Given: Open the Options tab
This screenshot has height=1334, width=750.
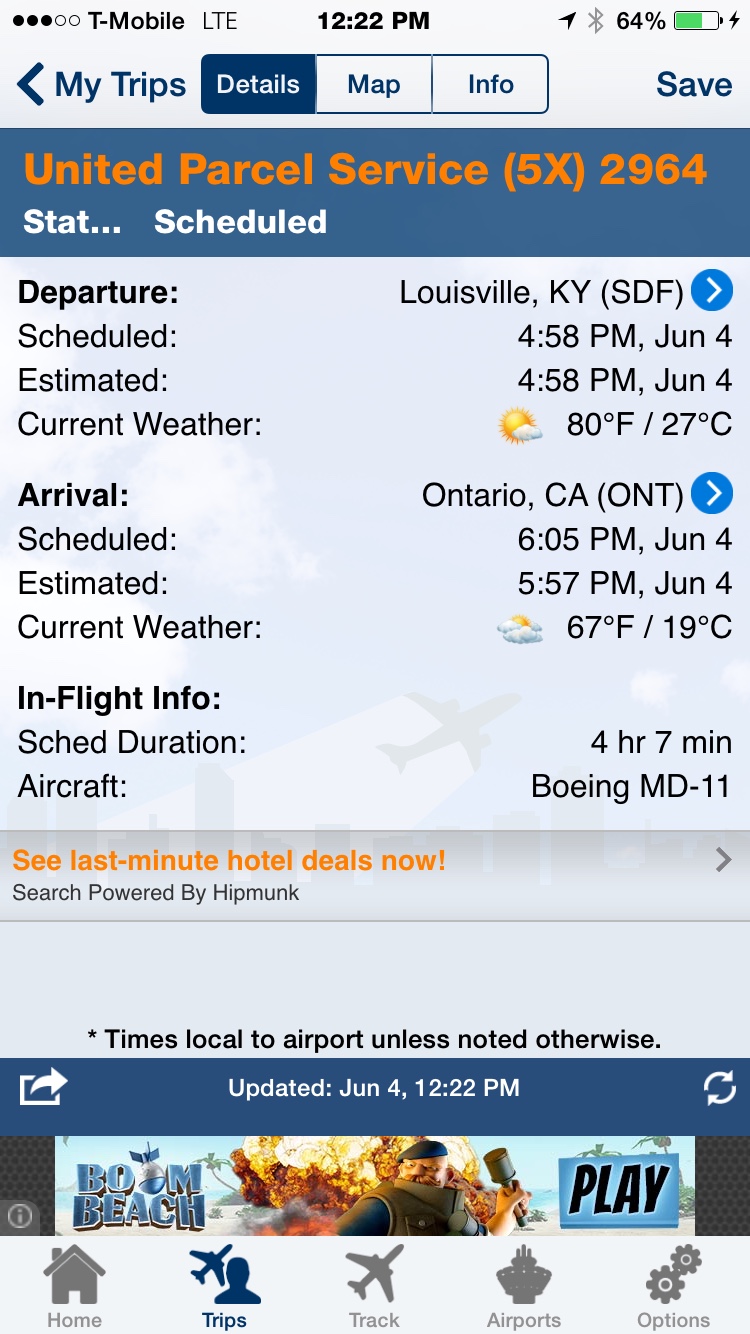Looking at the screenshot, I should click(673, 1287).
